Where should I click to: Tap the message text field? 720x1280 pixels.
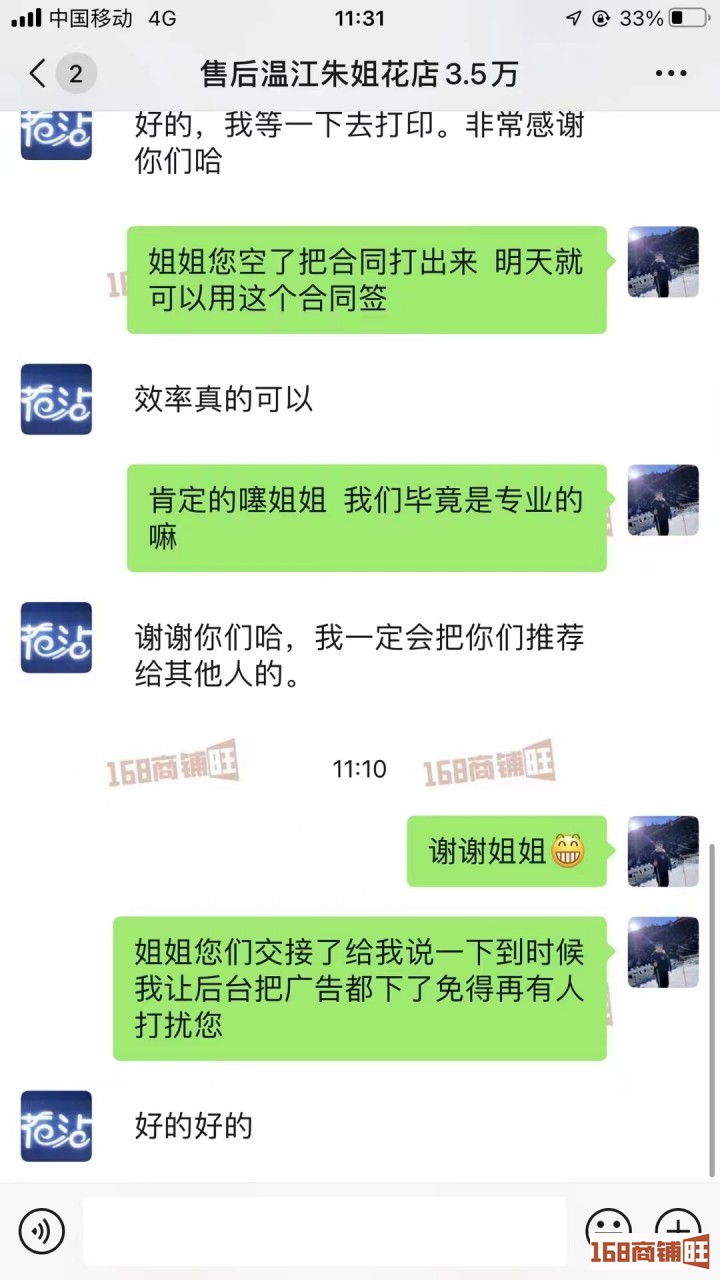click(324, 1230)
